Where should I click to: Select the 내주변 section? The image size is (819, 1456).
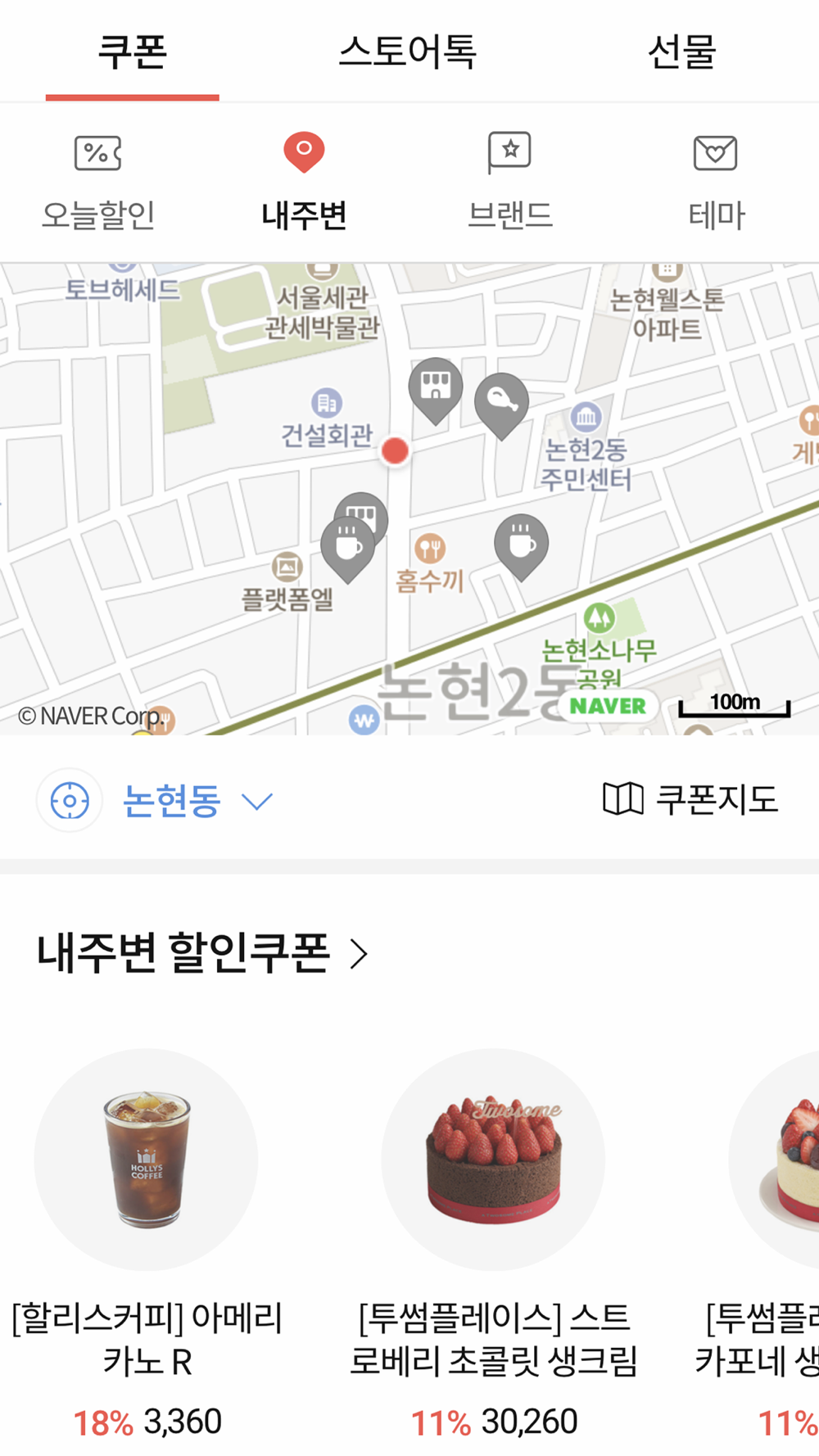pyautogui.click(x=304, y=182)
